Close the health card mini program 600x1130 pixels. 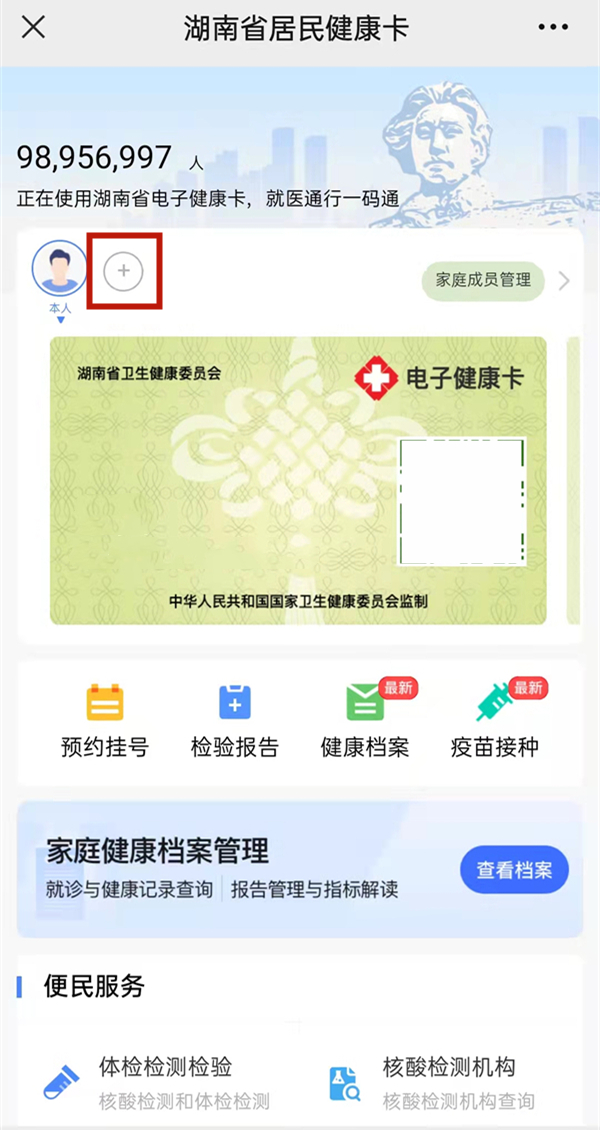coord(33,28)
